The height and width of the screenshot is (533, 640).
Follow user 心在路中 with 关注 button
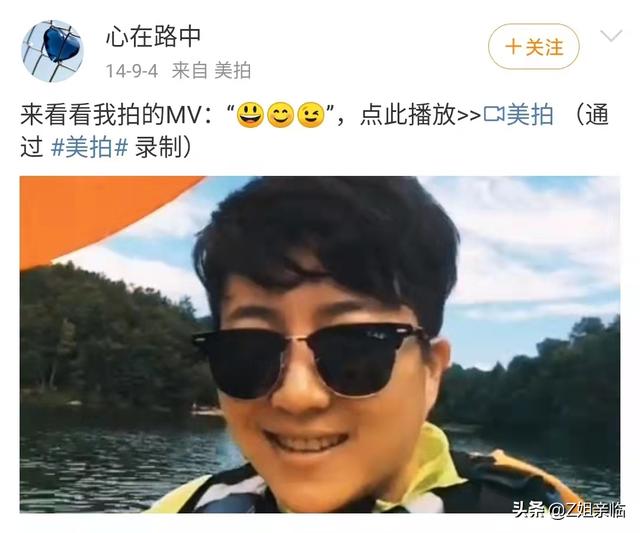pos(534,46)
